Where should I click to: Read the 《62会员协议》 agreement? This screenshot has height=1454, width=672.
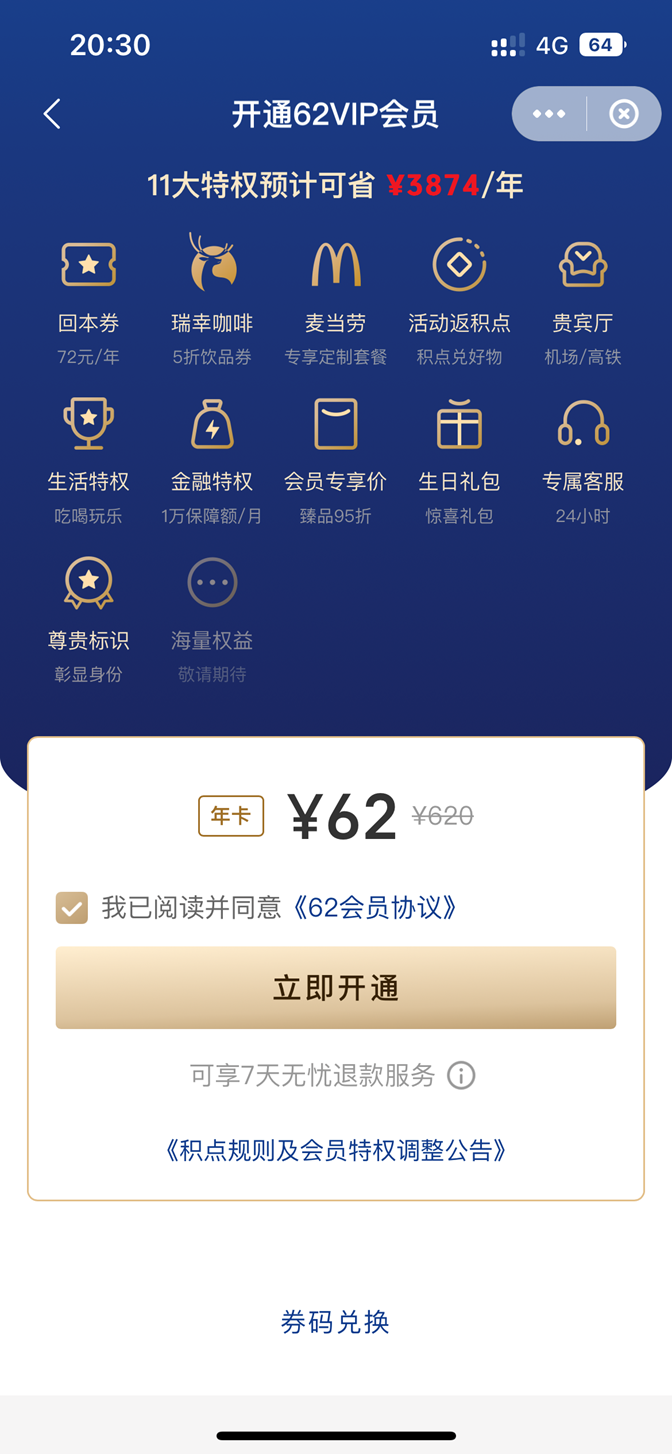(x=376, y=908)
